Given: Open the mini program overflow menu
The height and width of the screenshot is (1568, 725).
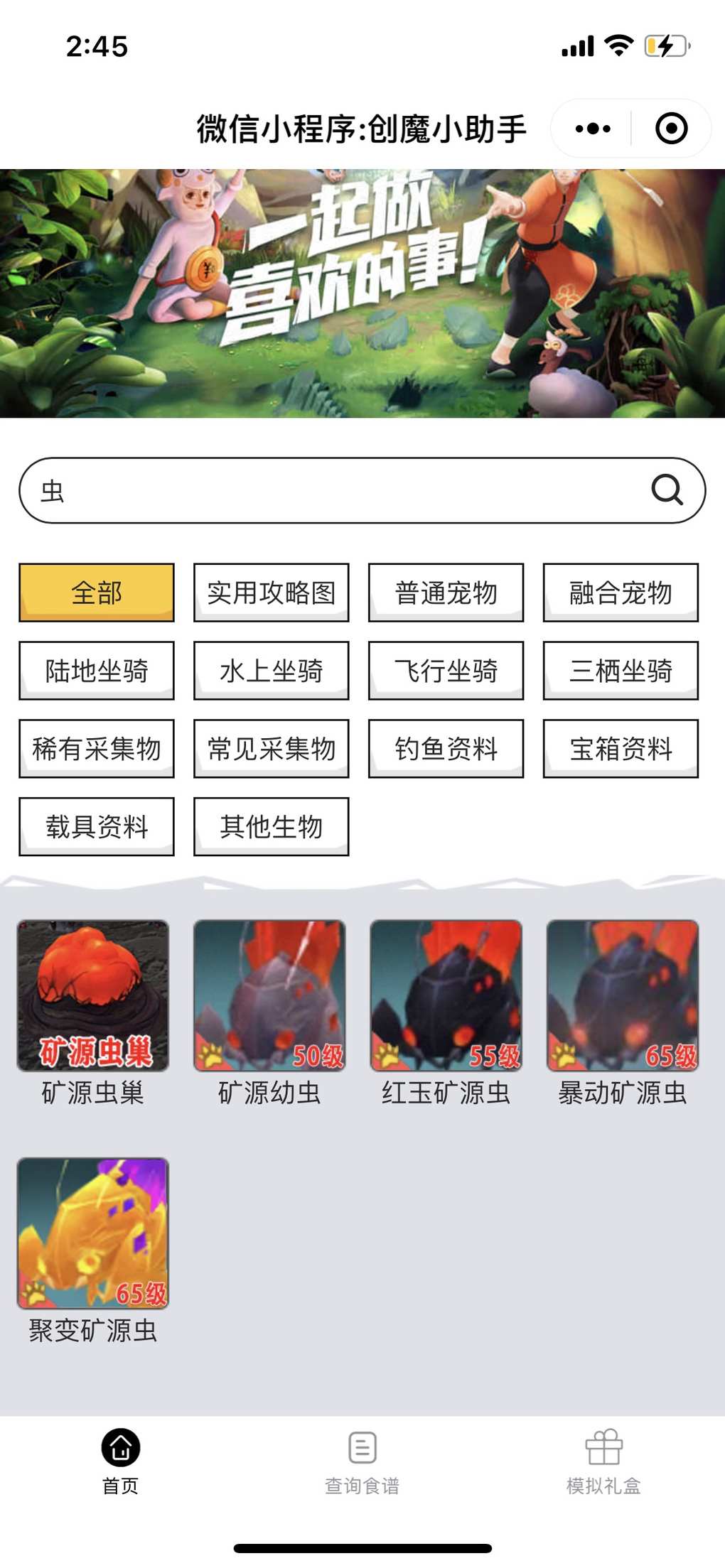Looking at the screenshot, I should 593,129.
